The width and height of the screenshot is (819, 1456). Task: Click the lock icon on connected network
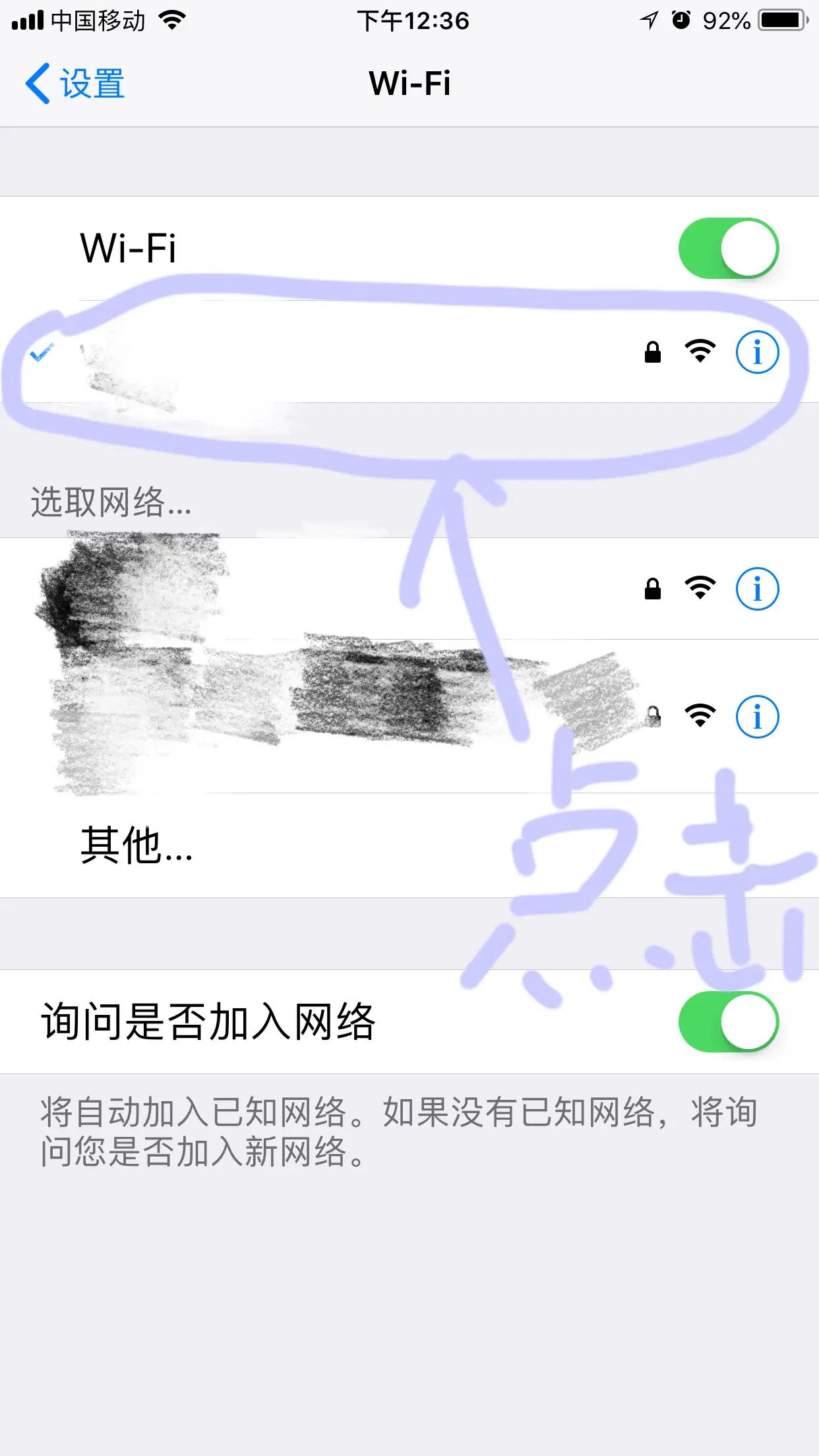[x=653, y=353]
